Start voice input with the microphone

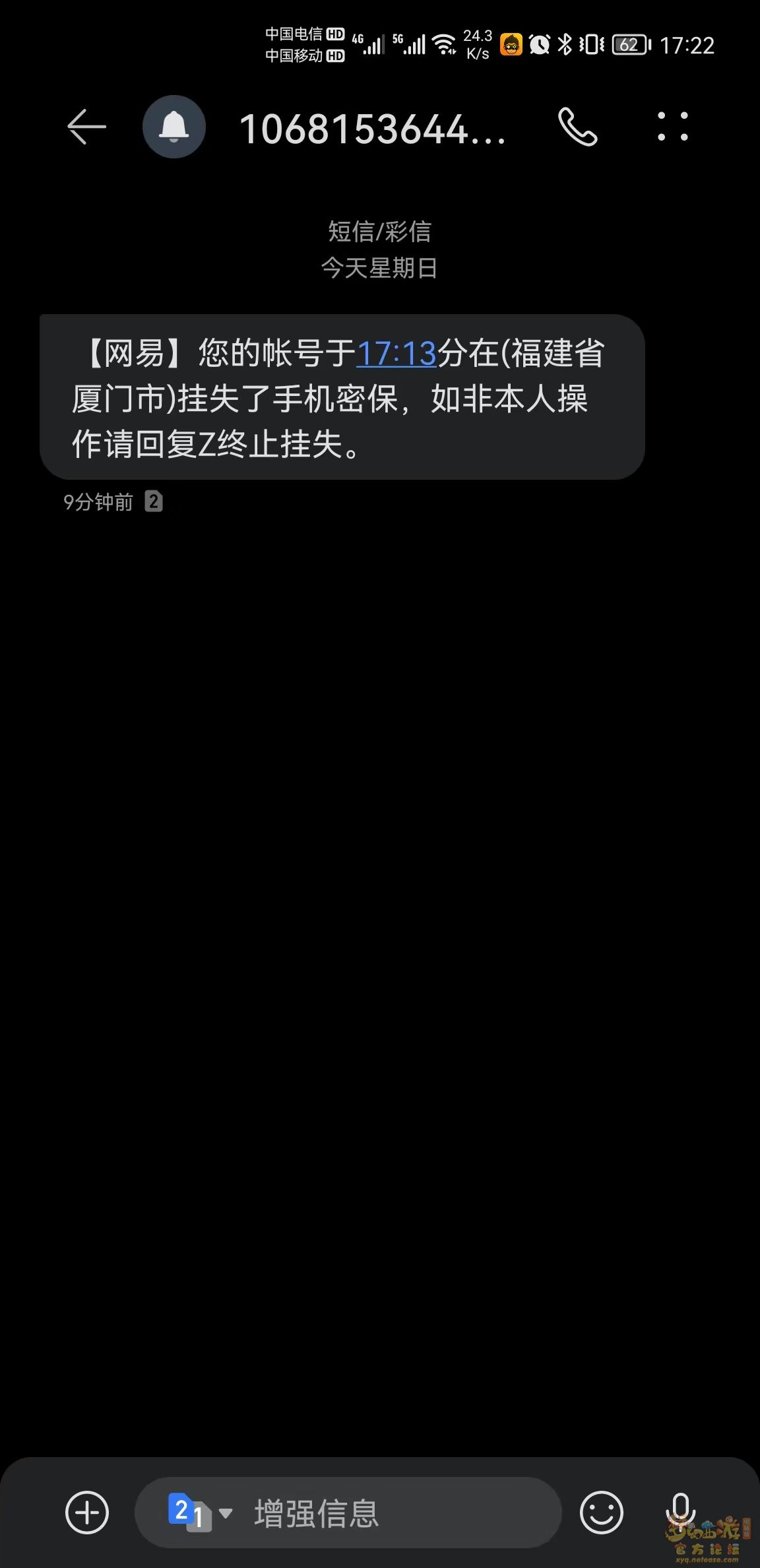(681, 1511)
